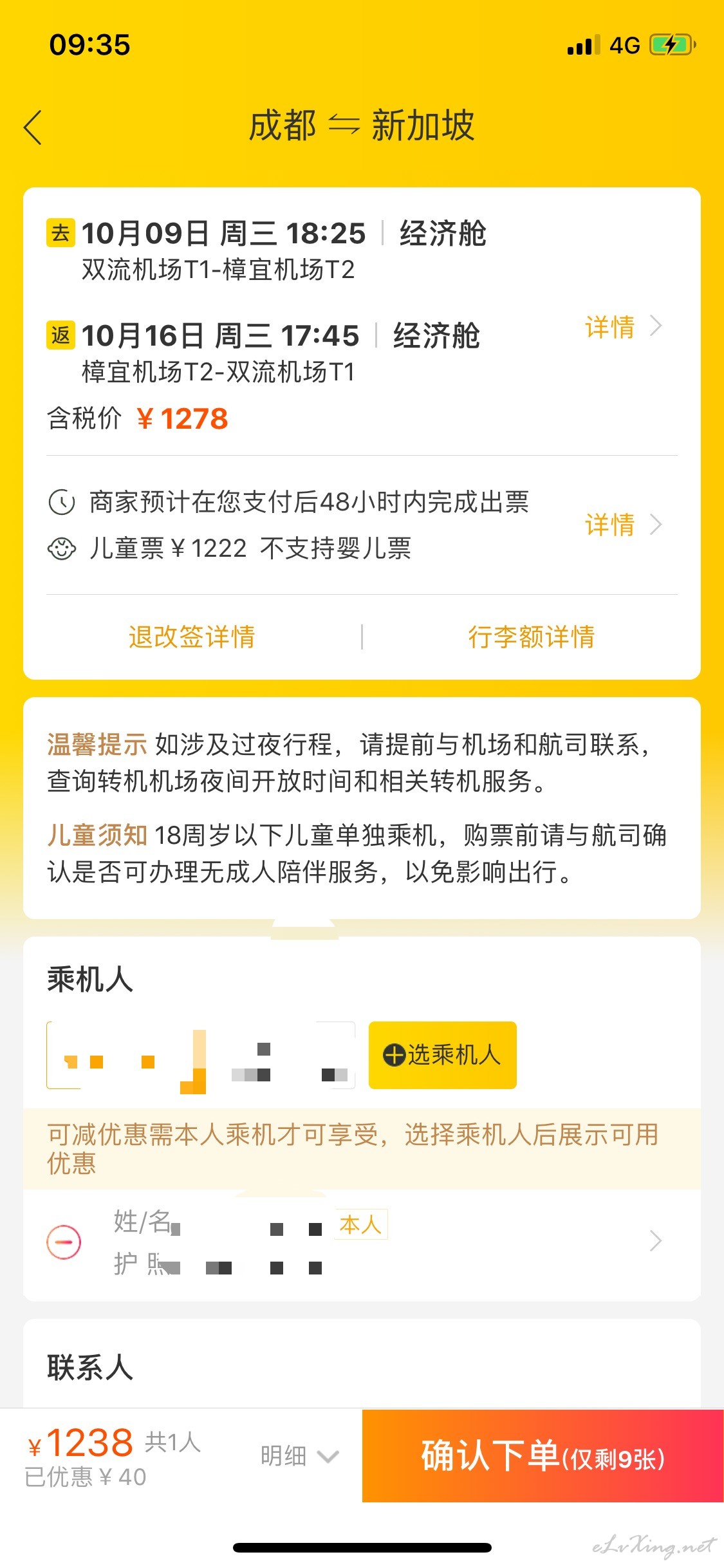Confirm the order with 确认下单
The height and width of the screenshot is (1568, 724).
point(543,1456)
